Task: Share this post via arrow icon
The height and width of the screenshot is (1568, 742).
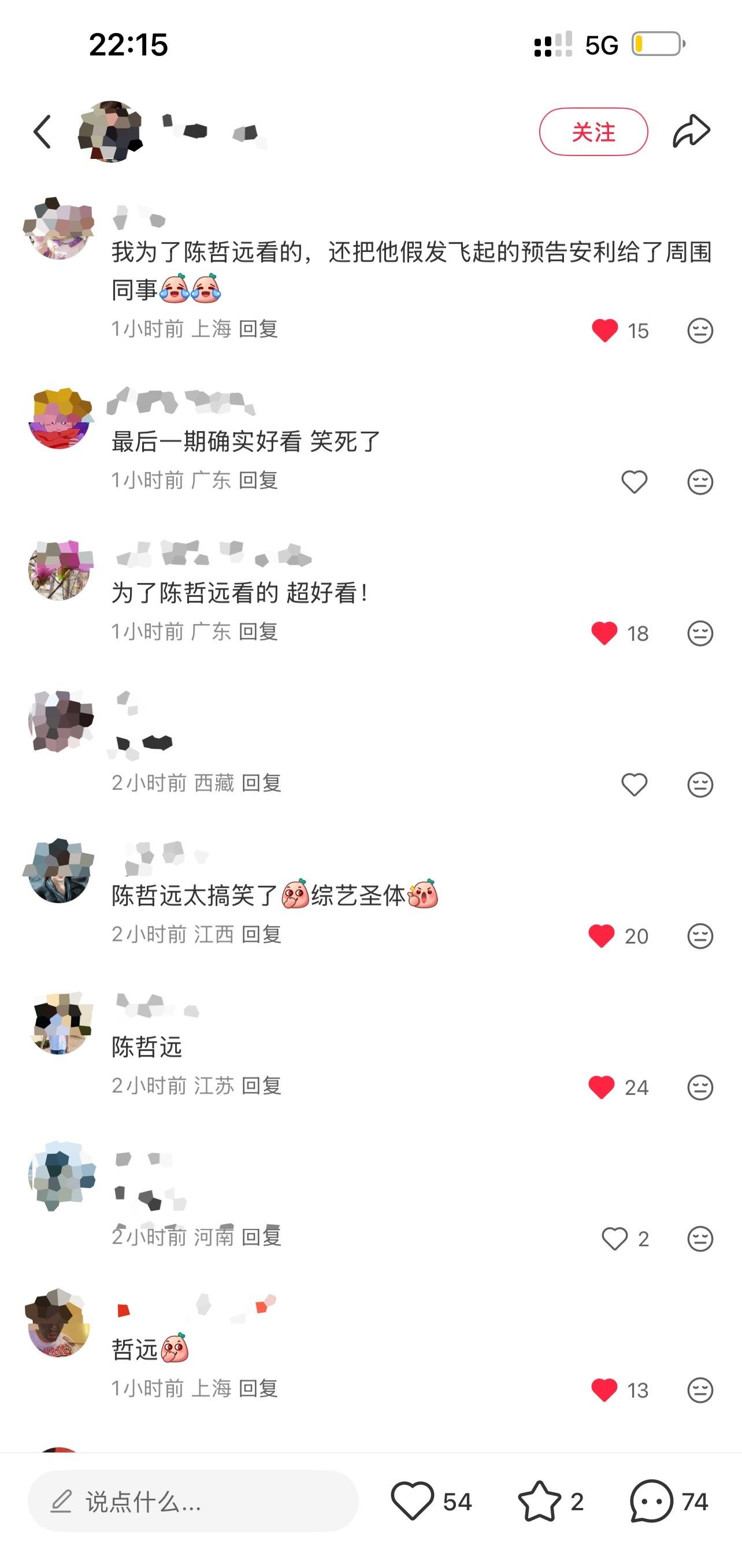Action: (x=691, y=131)
